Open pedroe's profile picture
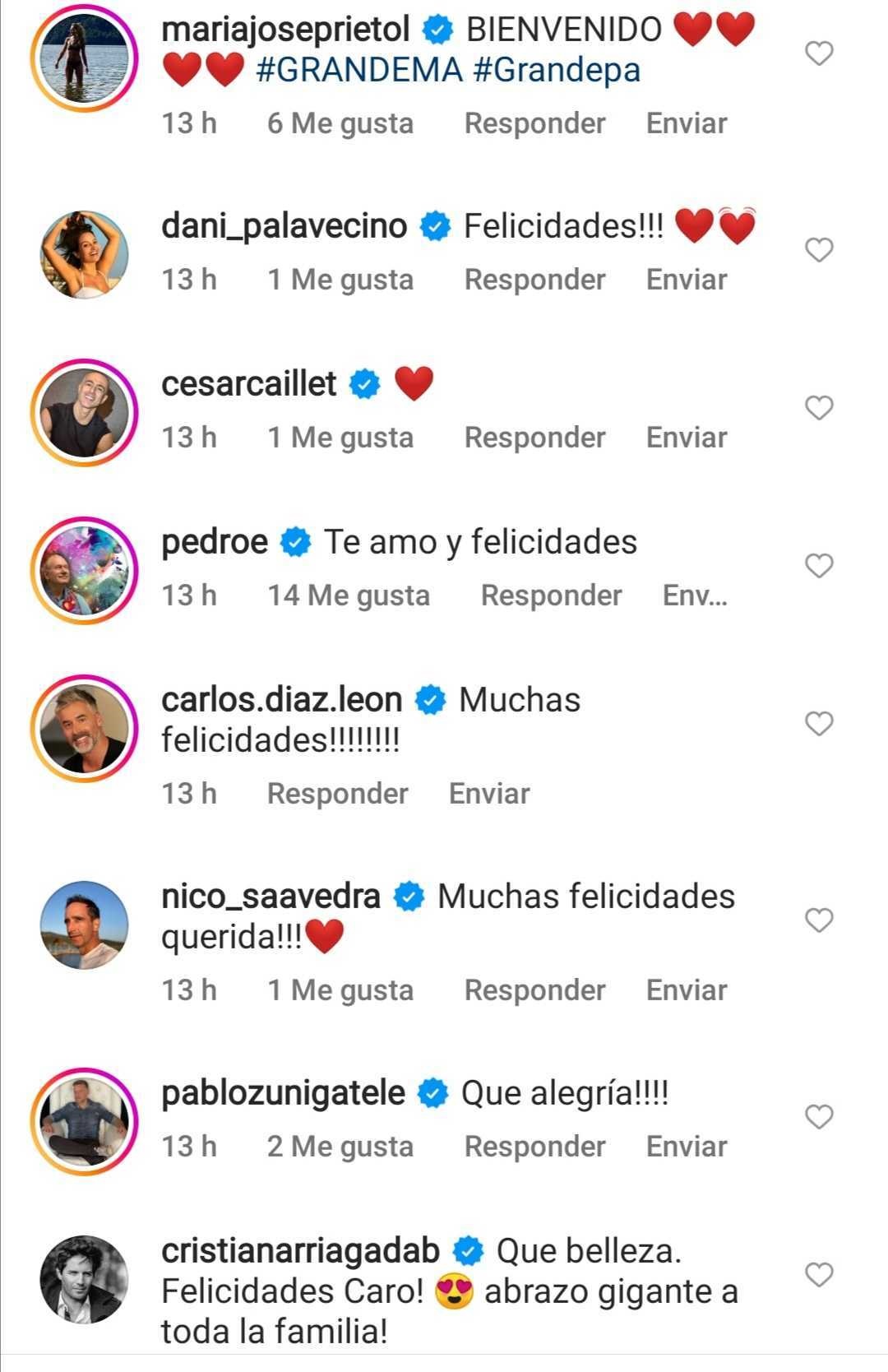The height and width of the screenshot is (1372, 888). click(85, 569)
